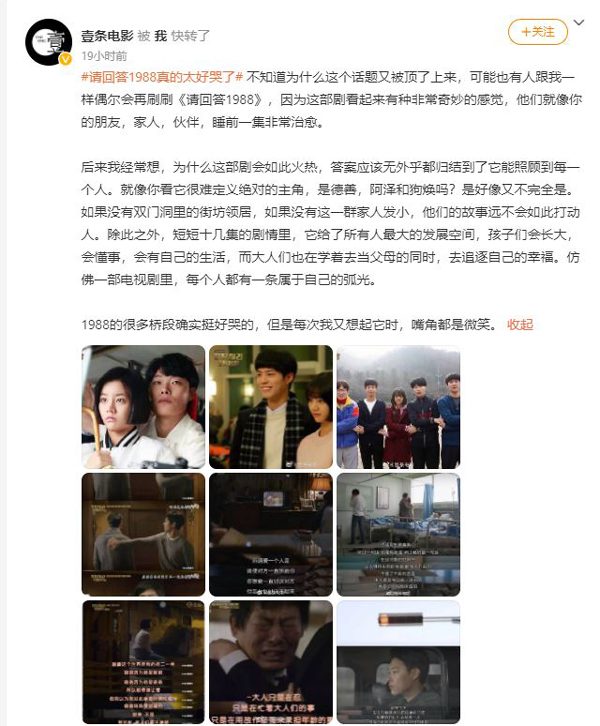Open group photo of five friends outdoors
The height and width of the screenshot is (726, 600).
pos(398,407)
